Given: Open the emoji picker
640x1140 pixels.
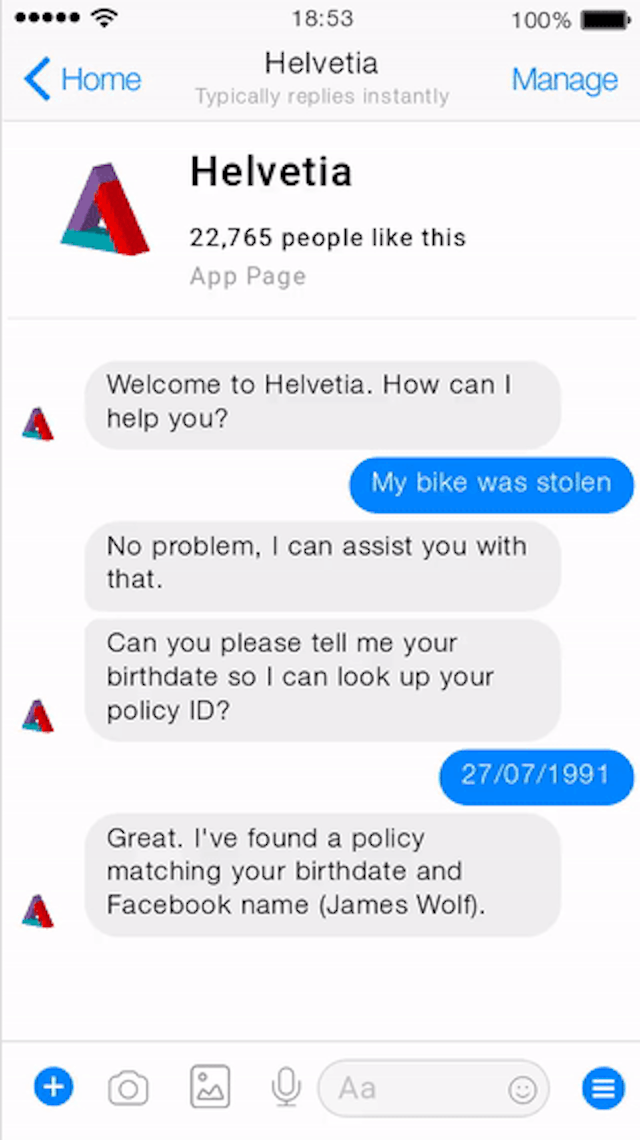Looking at the screenshot, I should point(522,1089).
